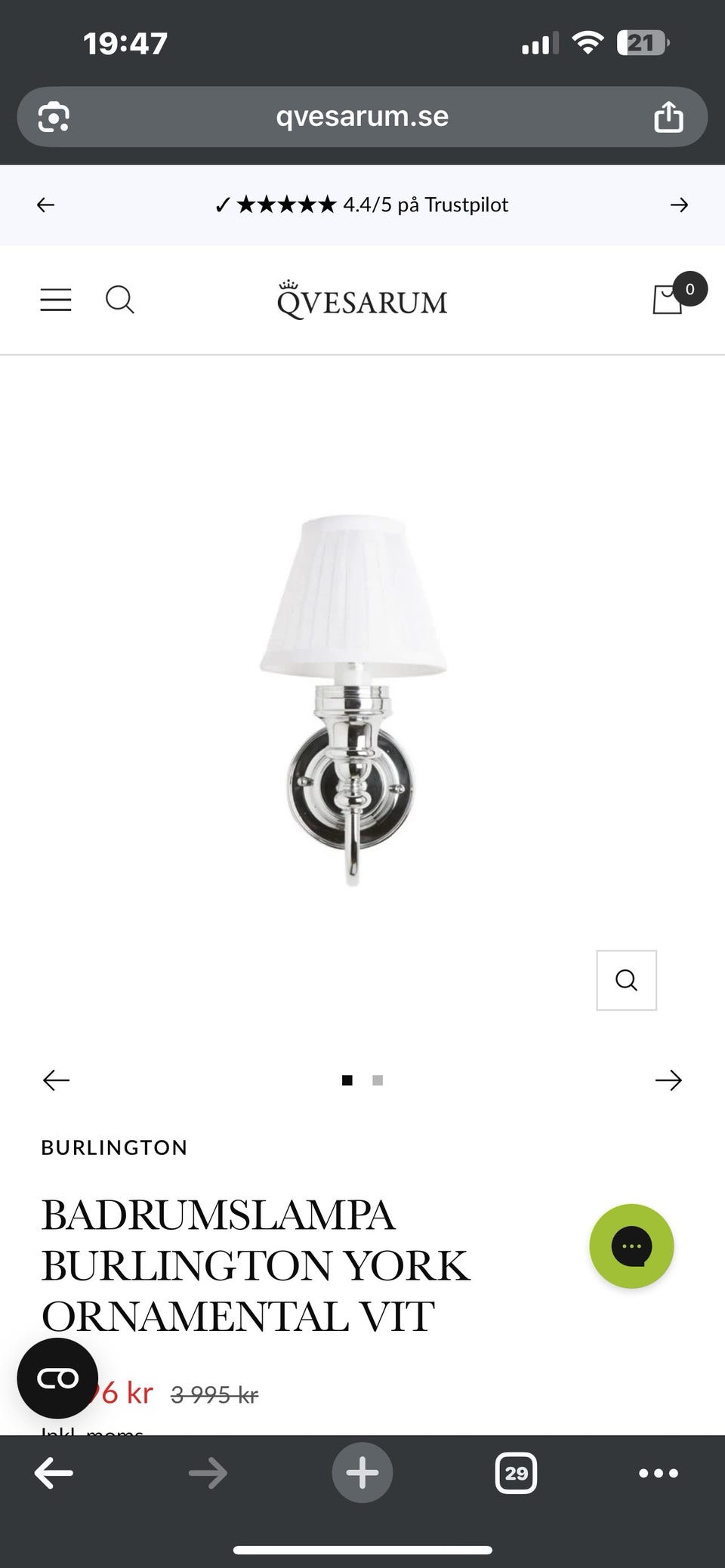This screenshot has height=1568, width=725.
Task: Go back in the browser
Action: (54, 1472)
